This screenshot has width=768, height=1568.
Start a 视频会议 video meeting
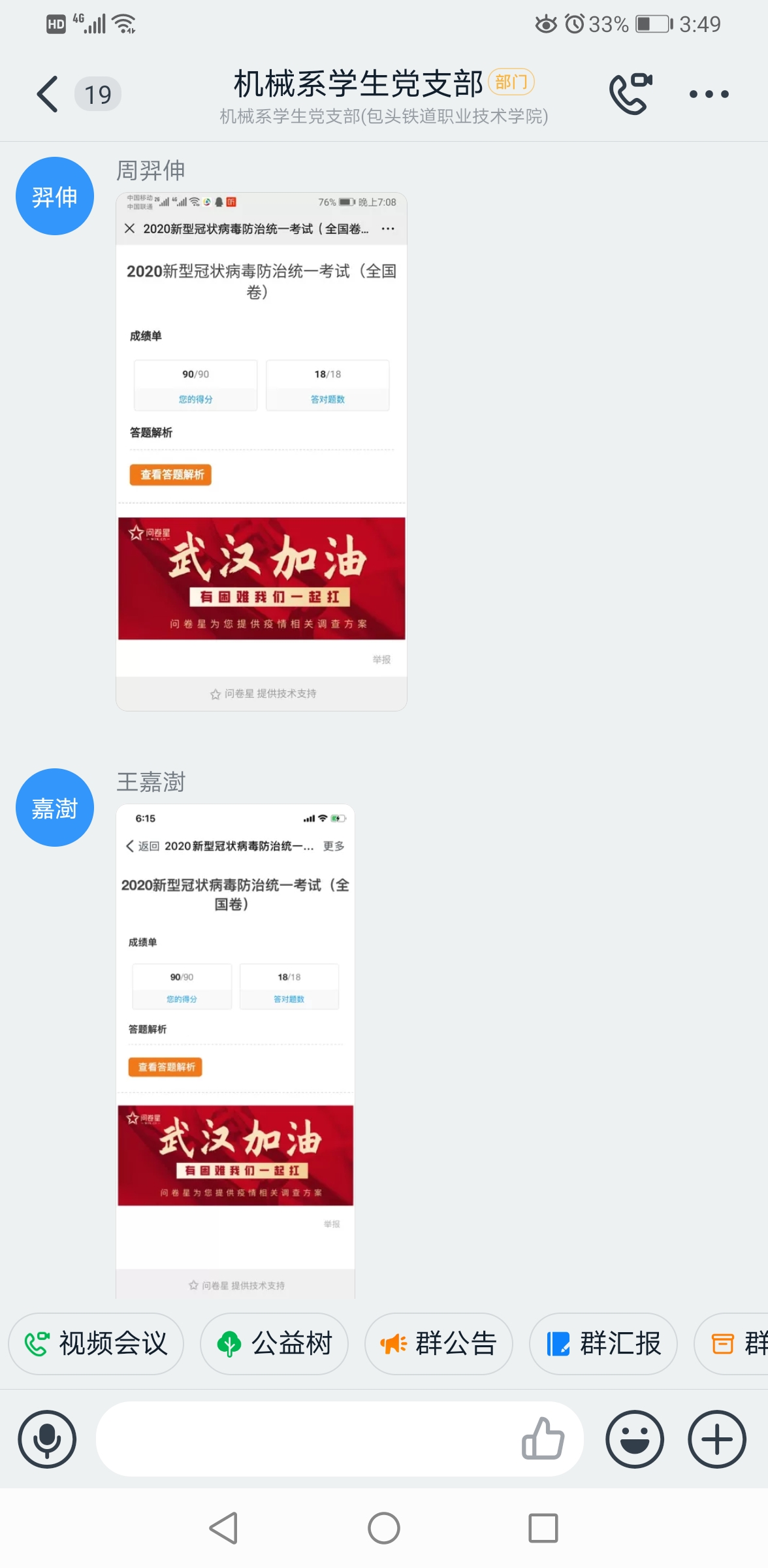click(96, 1344)
